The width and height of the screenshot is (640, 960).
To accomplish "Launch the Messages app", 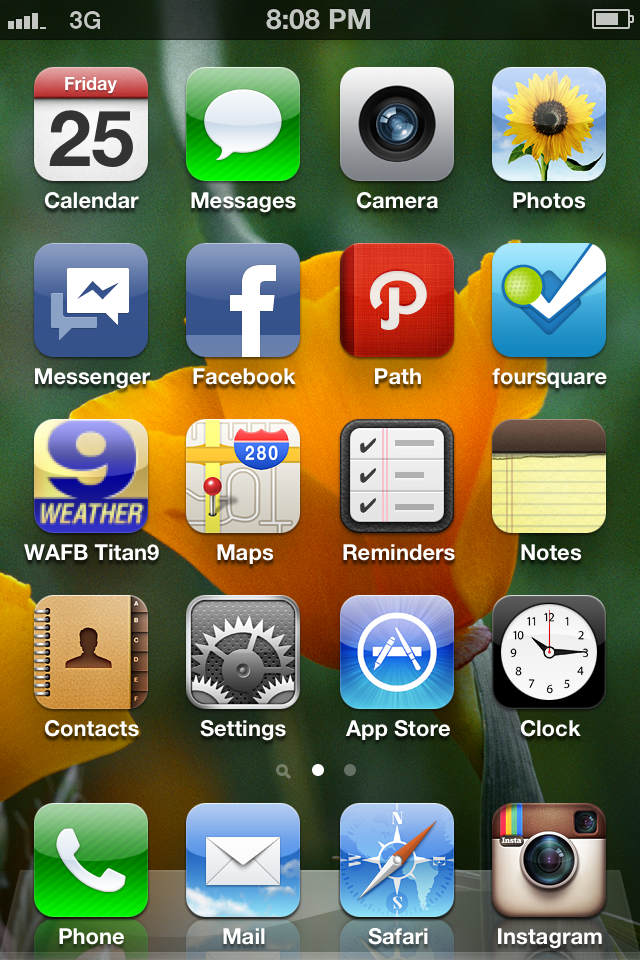I will (243, 125).
